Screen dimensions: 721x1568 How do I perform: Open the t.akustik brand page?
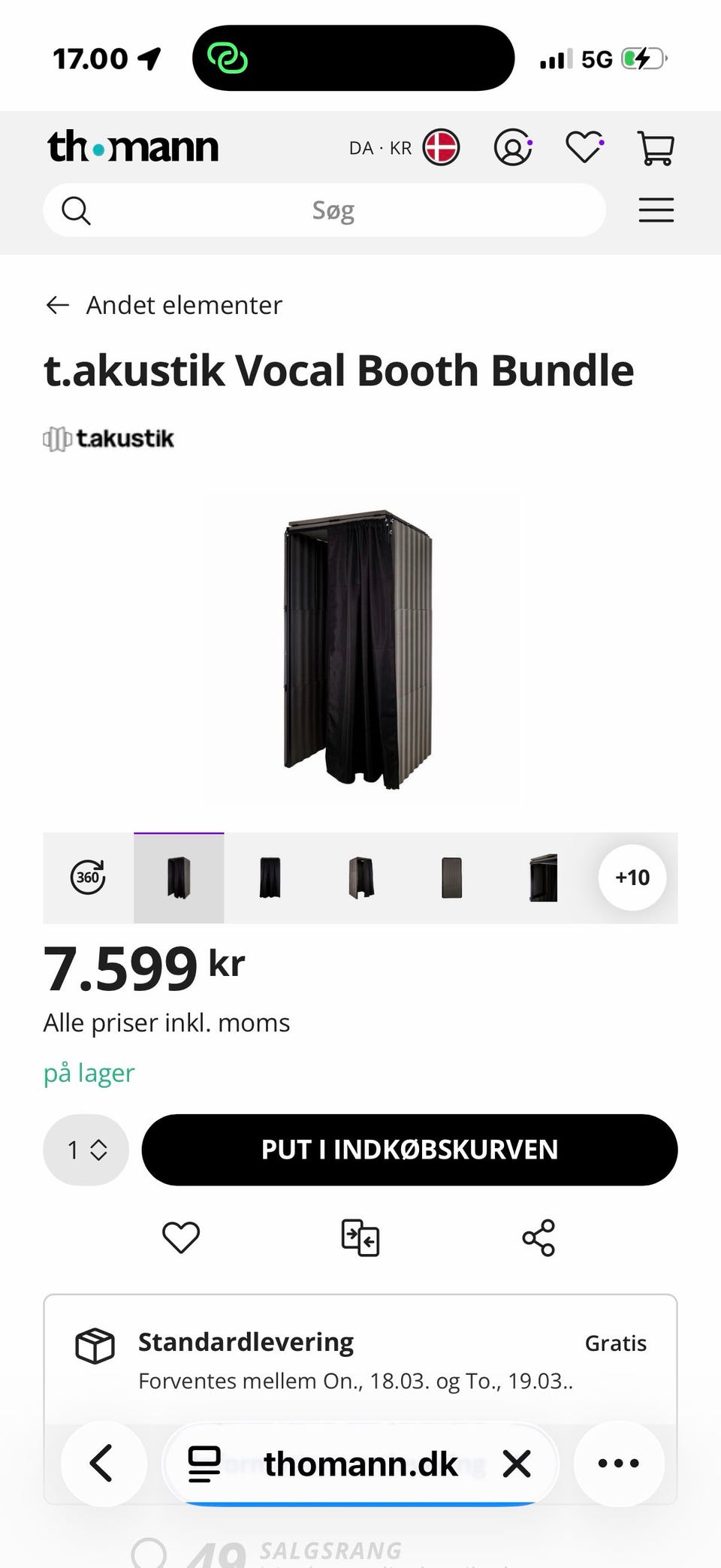(x=109, y=438)
